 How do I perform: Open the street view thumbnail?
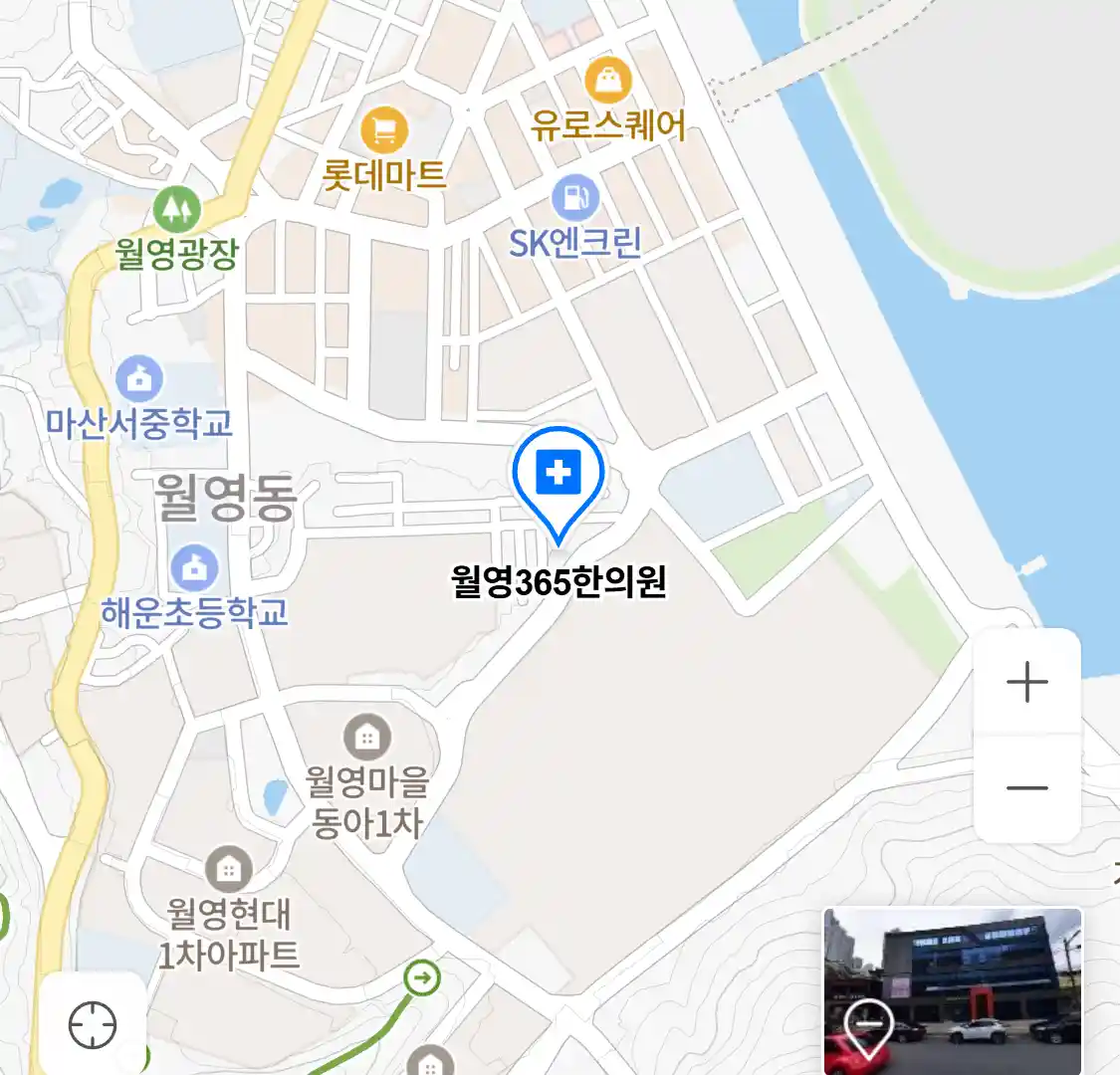(x=953, y=990)
